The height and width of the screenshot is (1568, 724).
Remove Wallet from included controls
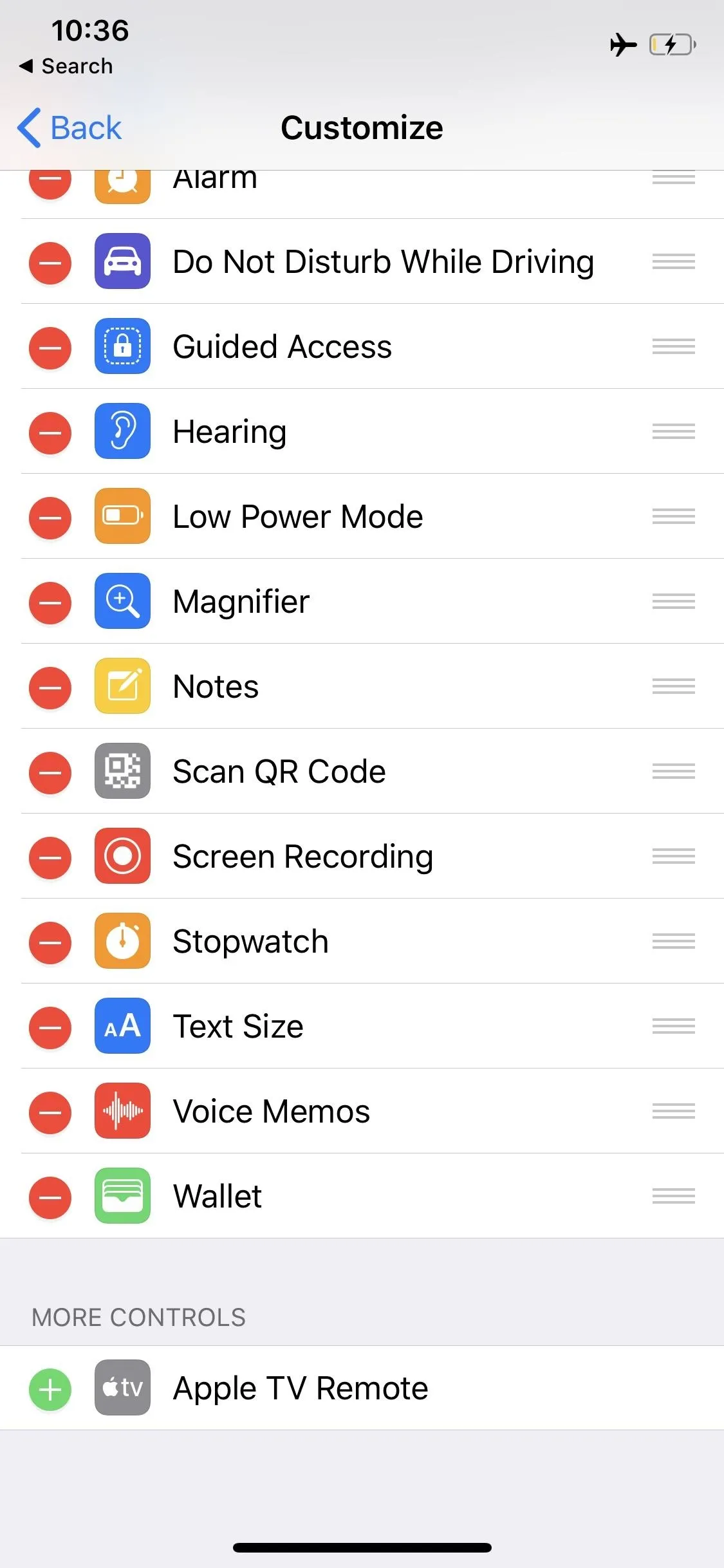click(50, 1197)
